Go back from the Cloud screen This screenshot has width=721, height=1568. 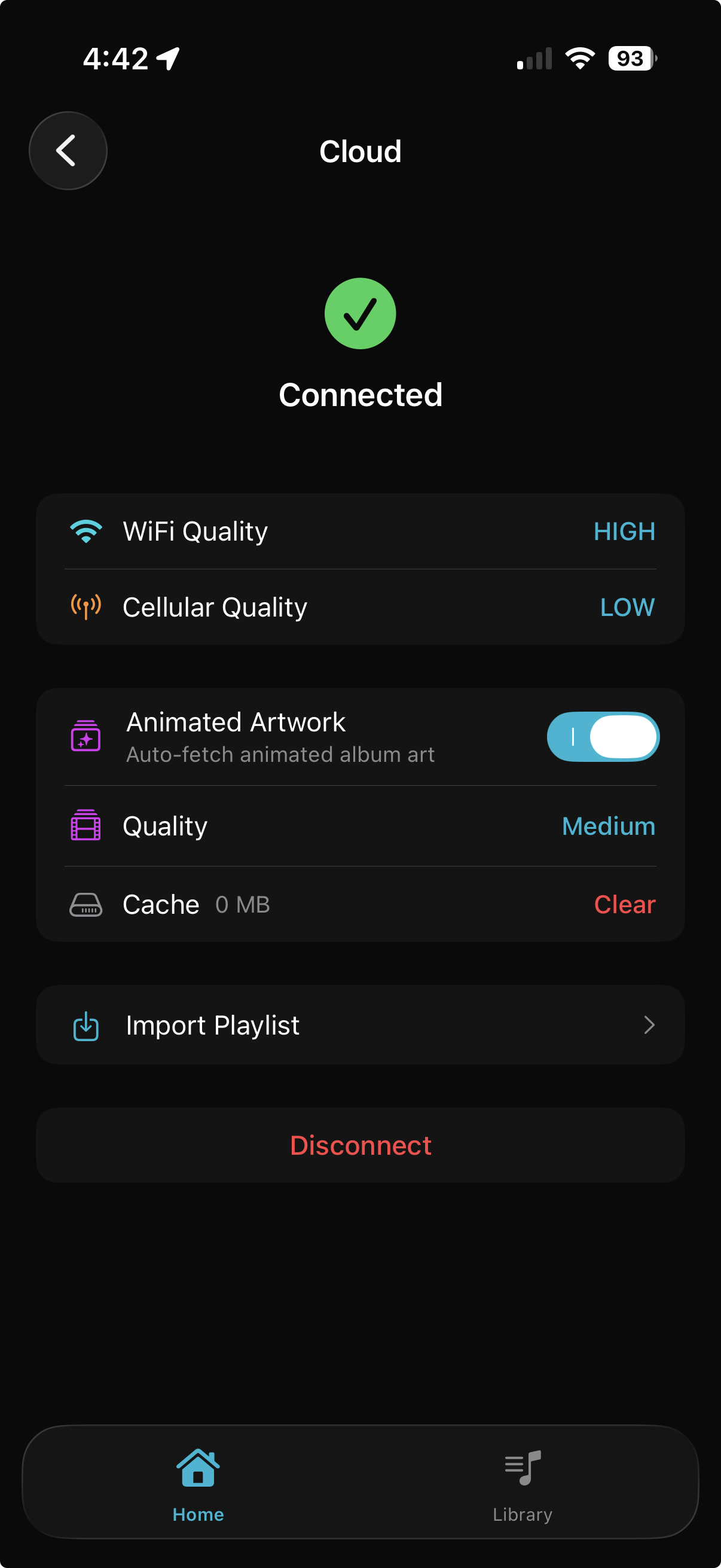(68, 150)
